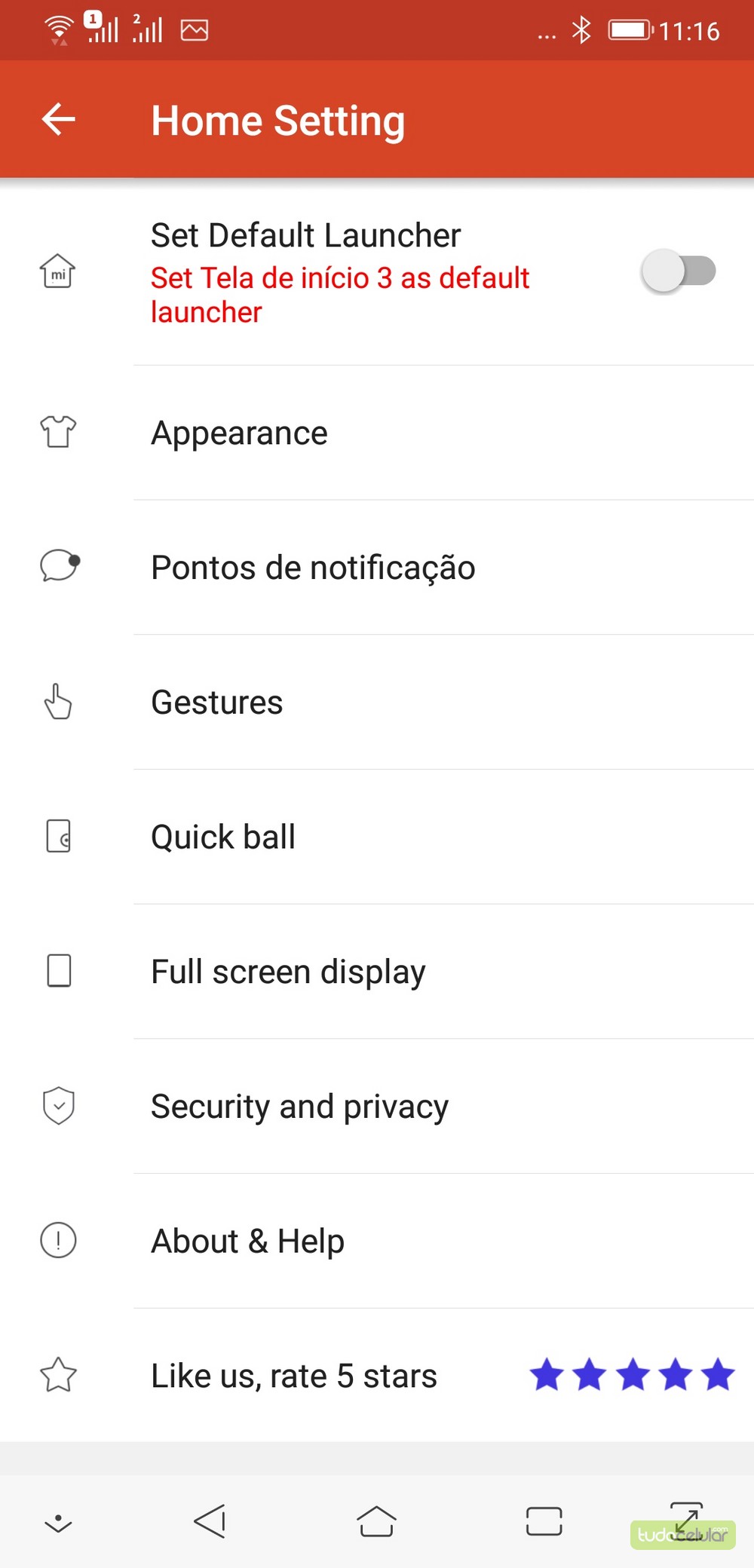754x1568 pixels.
Task: Open recent apps in navigation bar
Action: click(544, 1521)
